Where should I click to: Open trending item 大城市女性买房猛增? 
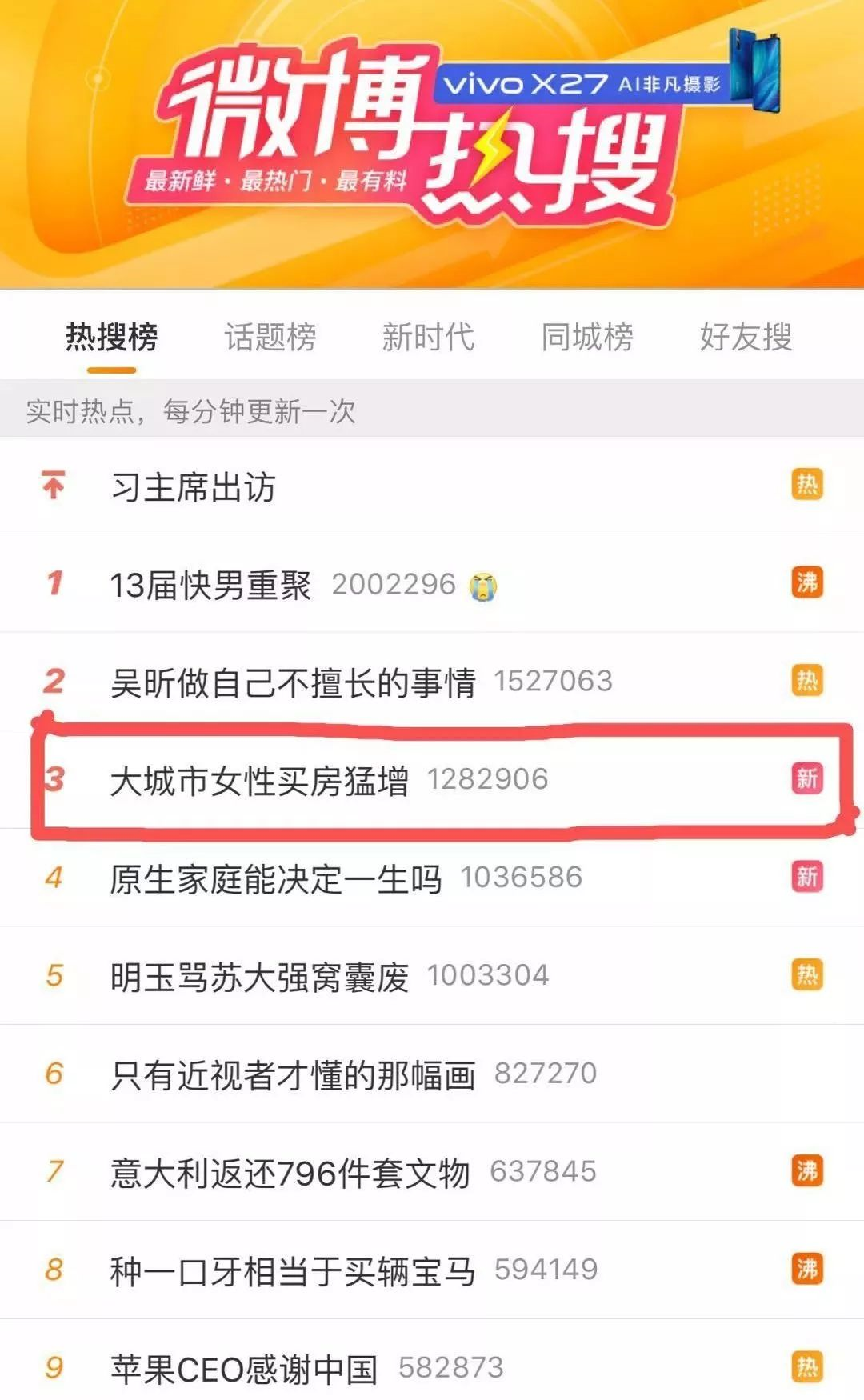click(x=259, y=781)
